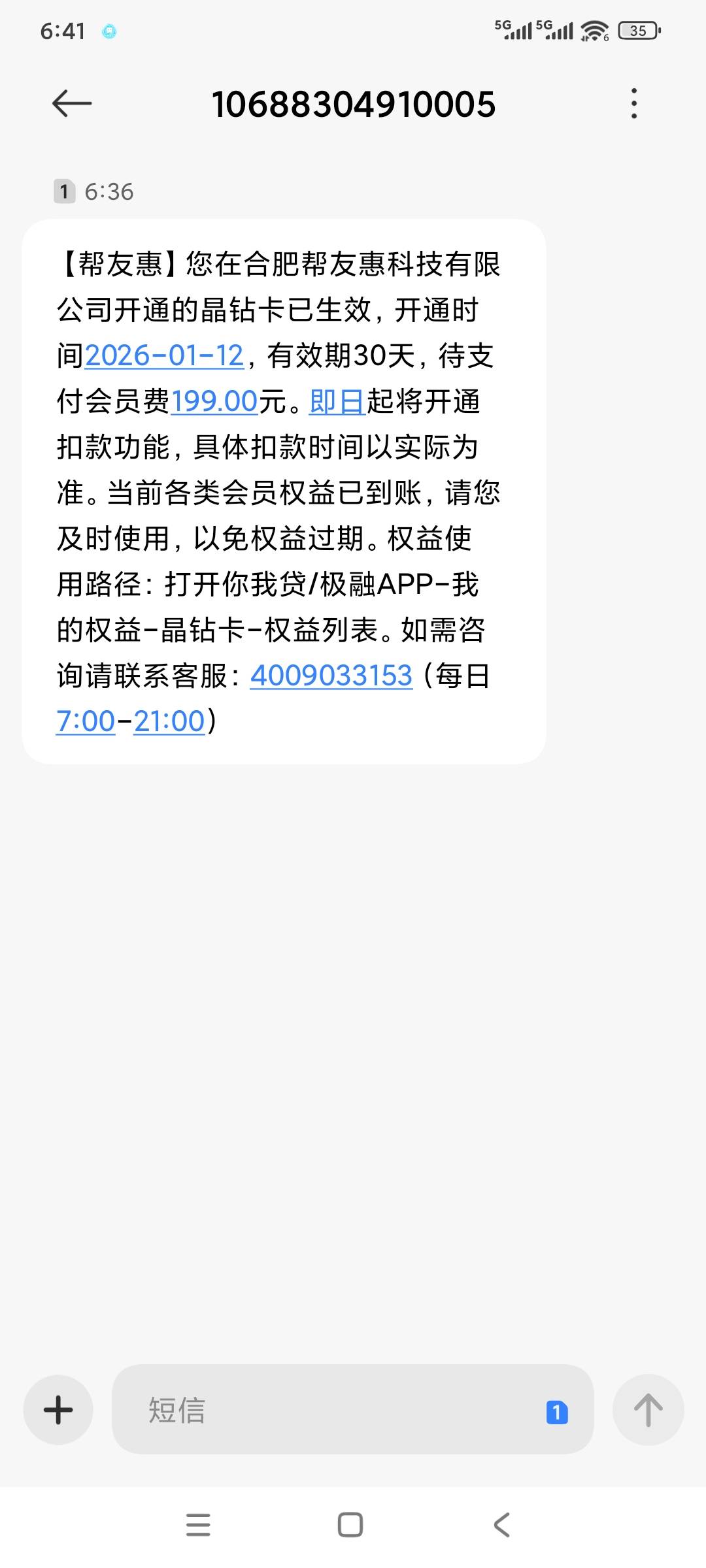Go to the home screen
The width and height of the screenshot is (706, 1568).
[x=350, y=1525]
